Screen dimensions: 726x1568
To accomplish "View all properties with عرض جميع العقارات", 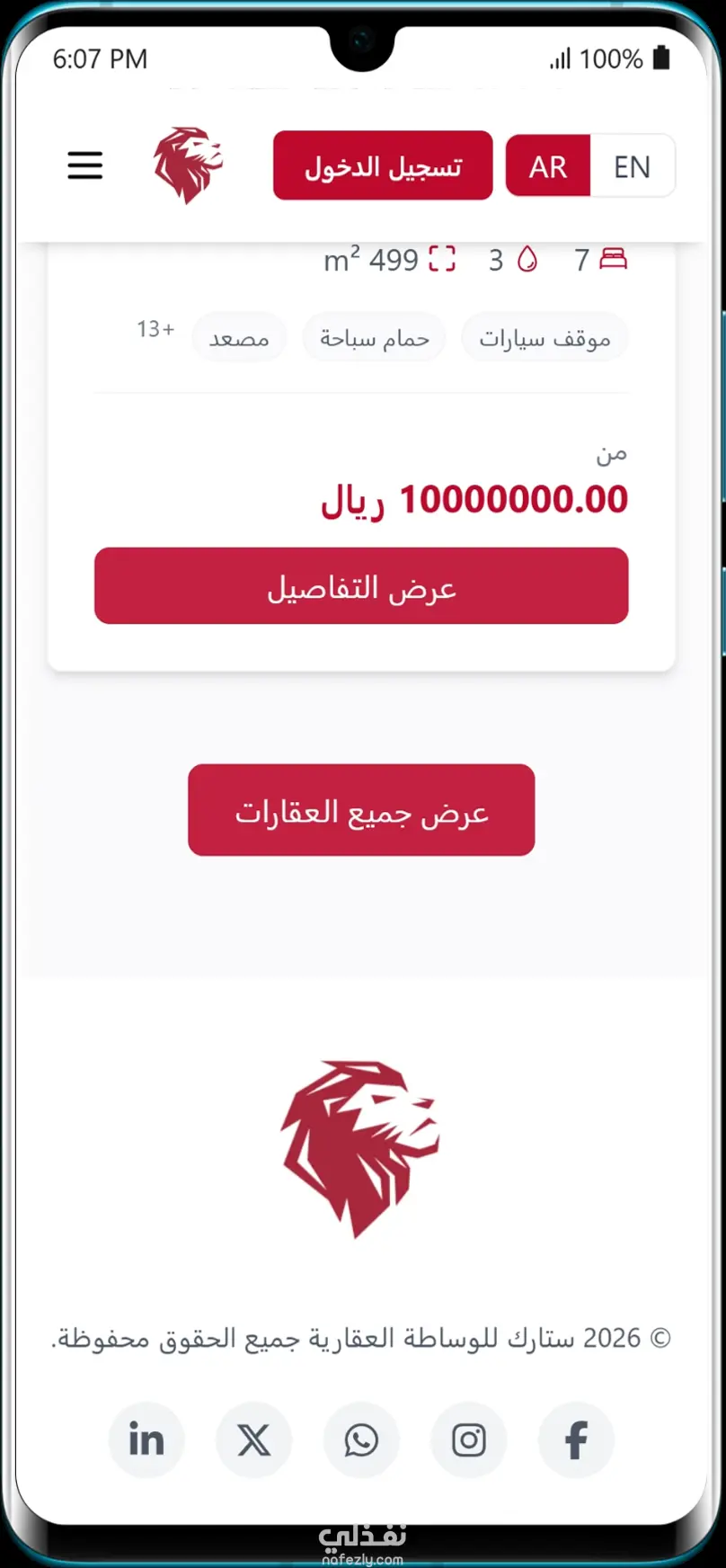I will tap(361, 810).
